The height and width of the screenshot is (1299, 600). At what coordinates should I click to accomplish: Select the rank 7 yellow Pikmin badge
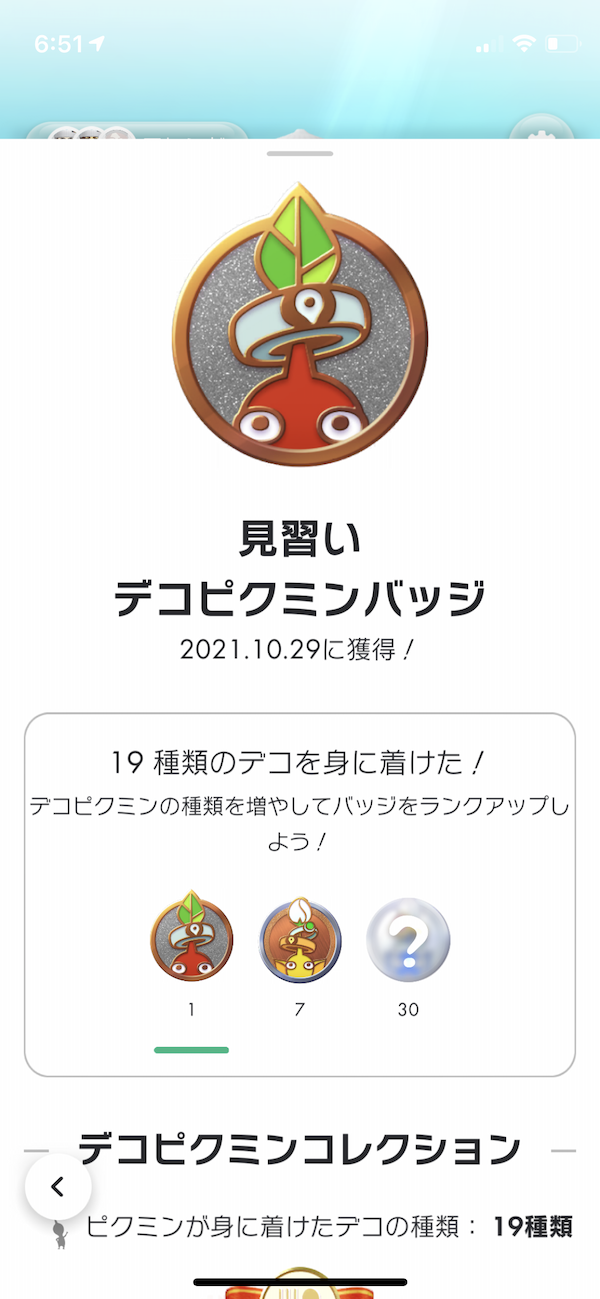299,940
